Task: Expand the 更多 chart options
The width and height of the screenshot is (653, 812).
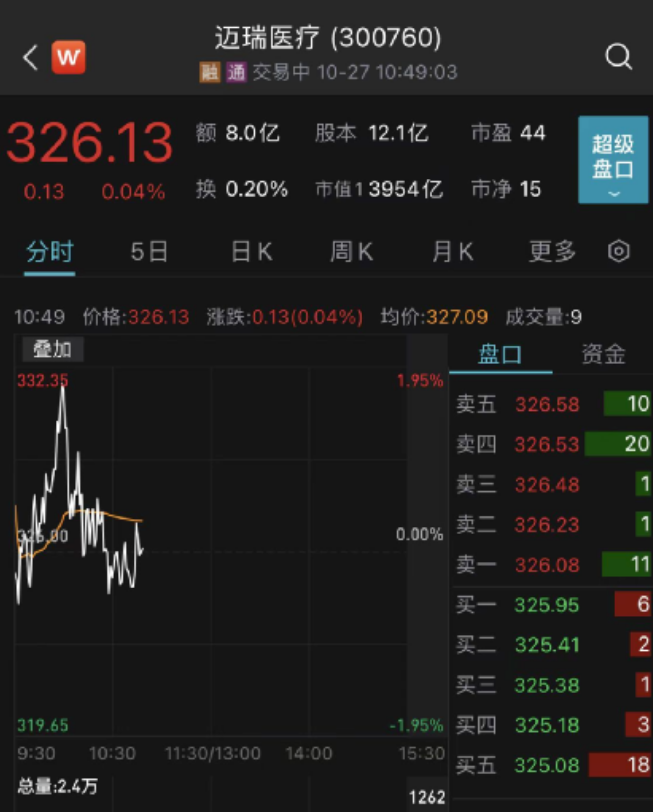Action: tap(553, 252)
